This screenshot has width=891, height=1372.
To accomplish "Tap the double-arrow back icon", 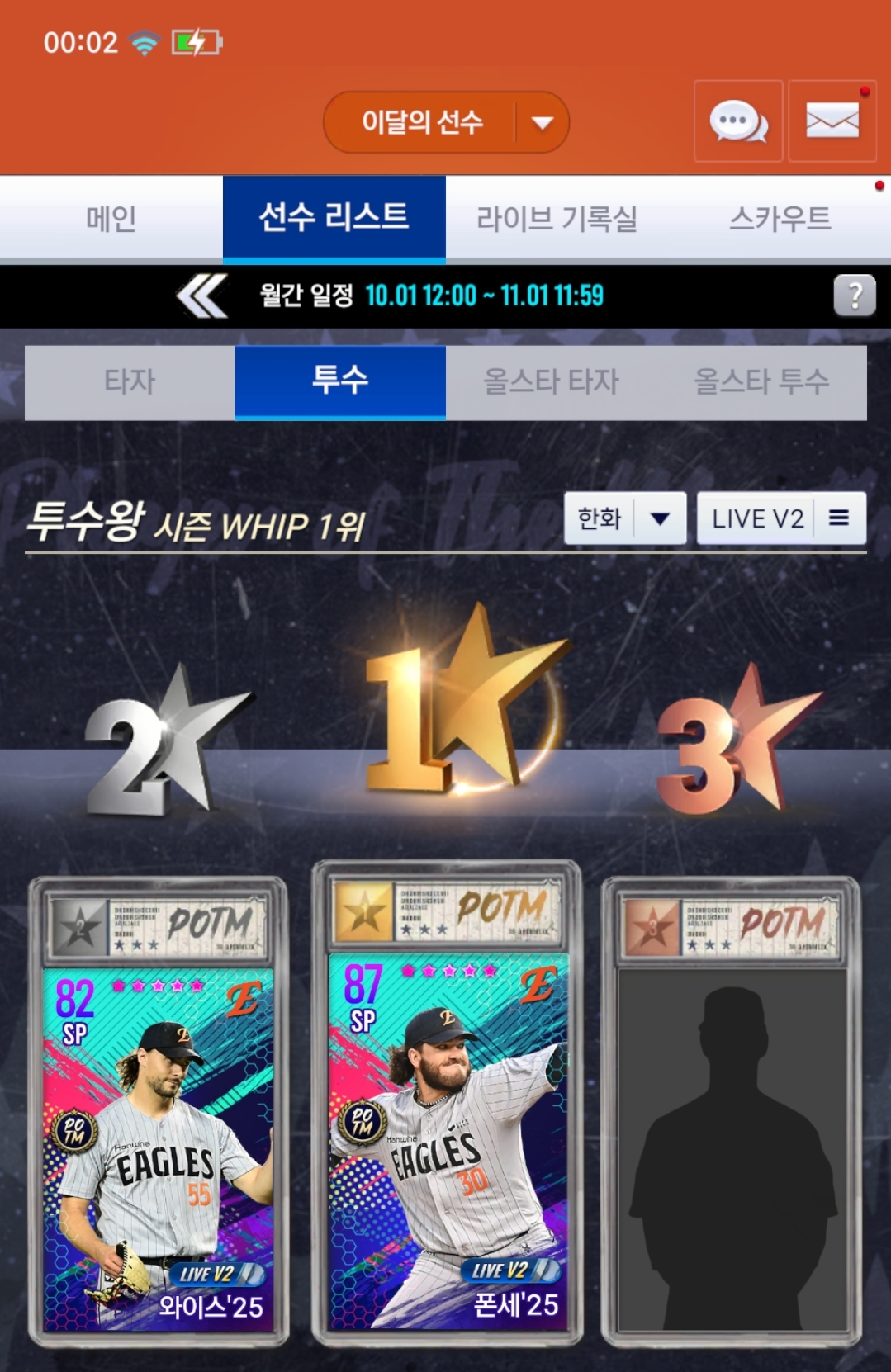I will click(x=201, y=296).
